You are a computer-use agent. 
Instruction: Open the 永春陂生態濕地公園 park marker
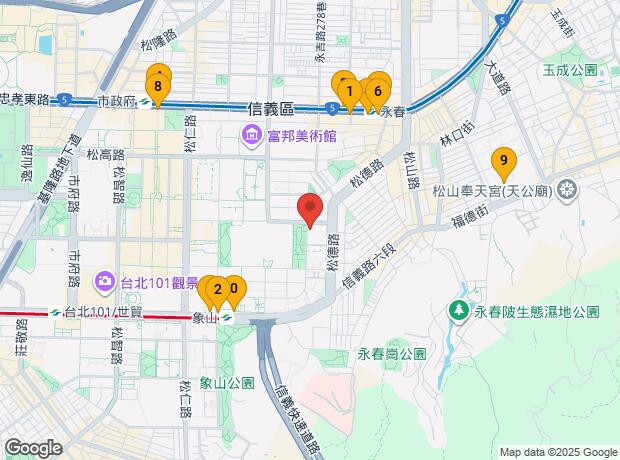pyautogui.click(x=460, y=311)
